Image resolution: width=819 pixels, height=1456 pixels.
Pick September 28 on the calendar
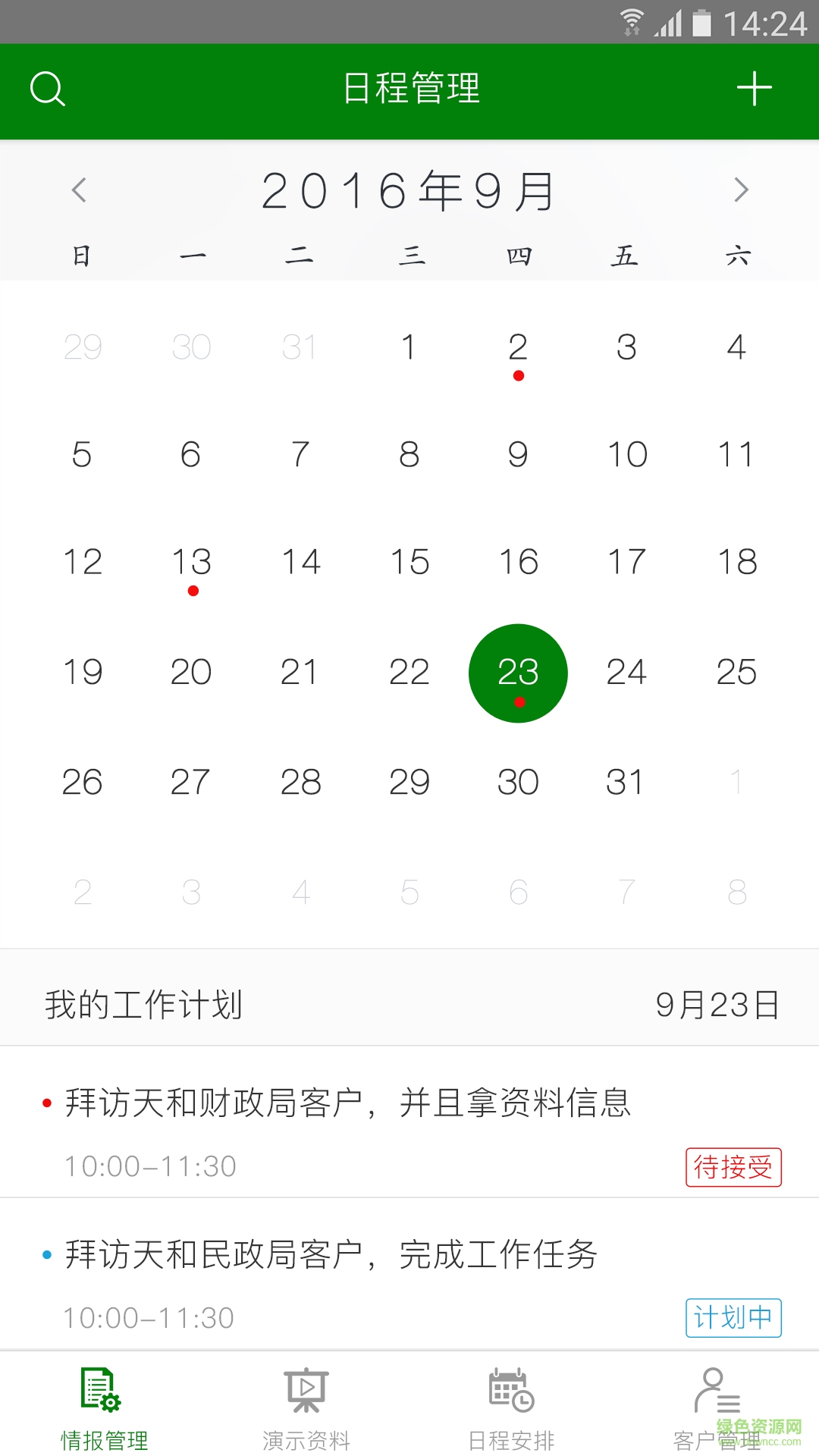click(300, 783)
